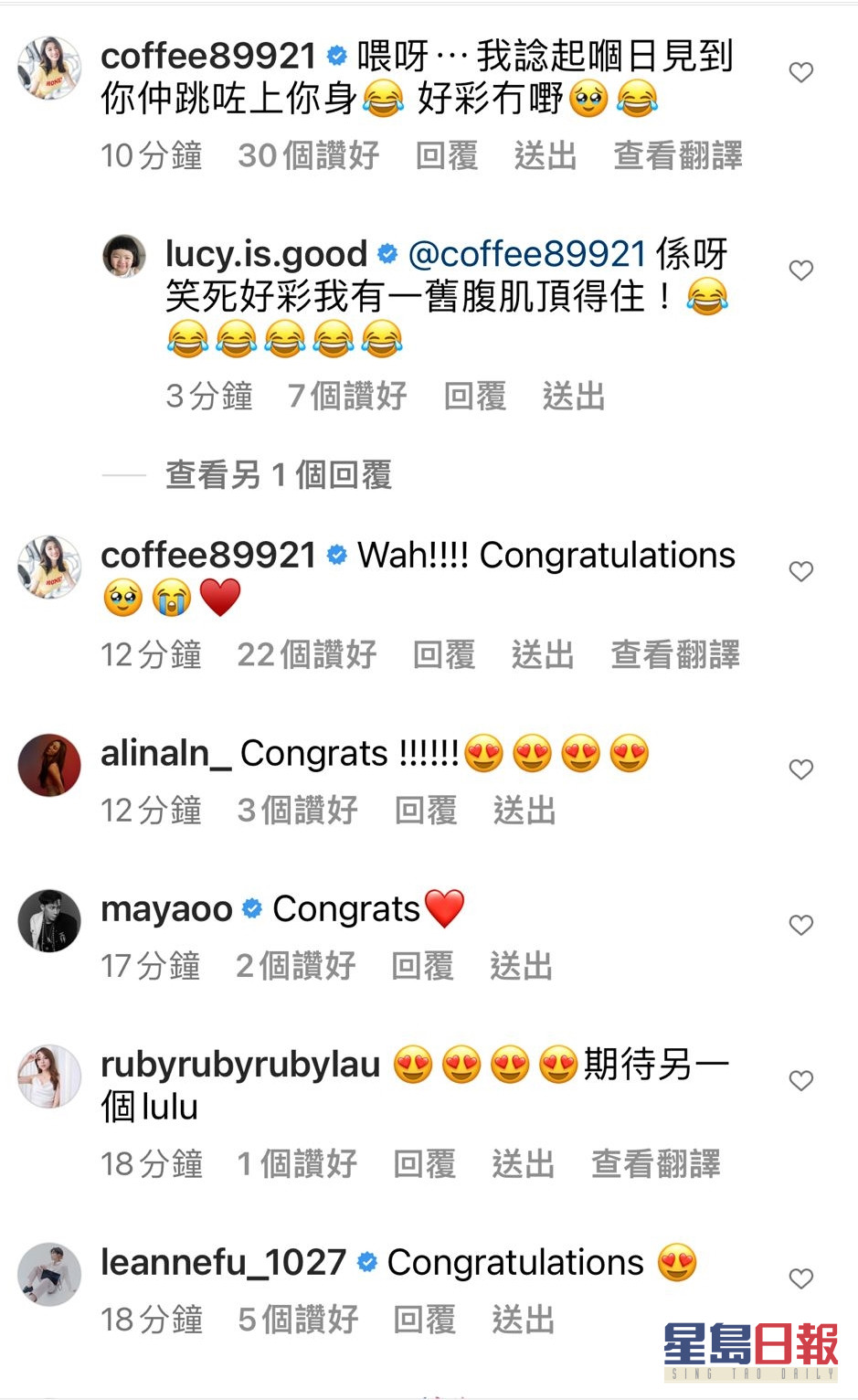Like mayaoo's comment
The image size is (858, 1400).
point(800,925)
